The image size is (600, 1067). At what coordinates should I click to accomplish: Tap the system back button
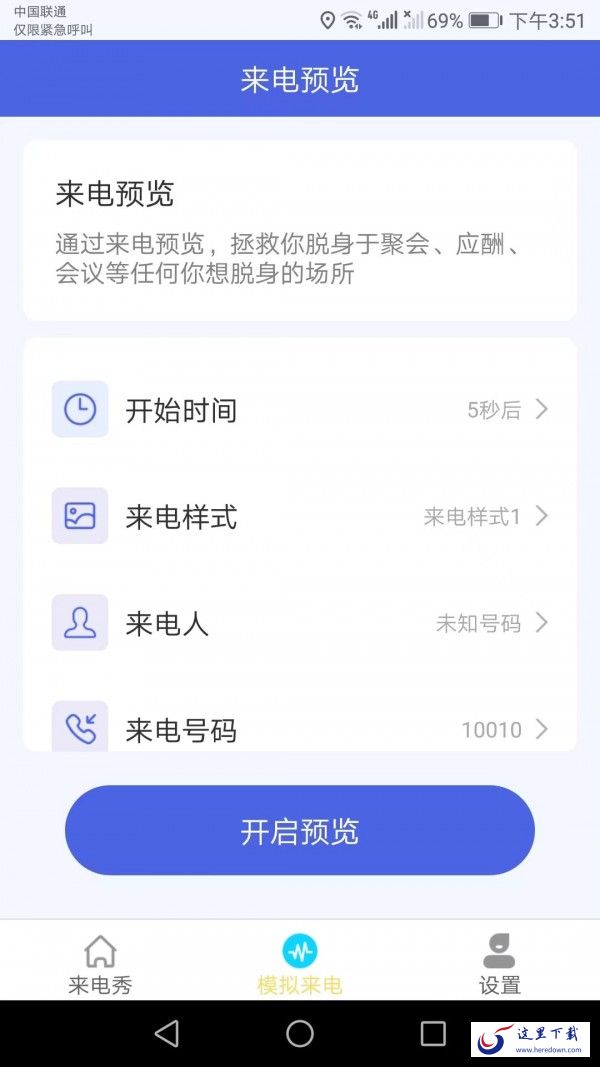pos(167,1033)
